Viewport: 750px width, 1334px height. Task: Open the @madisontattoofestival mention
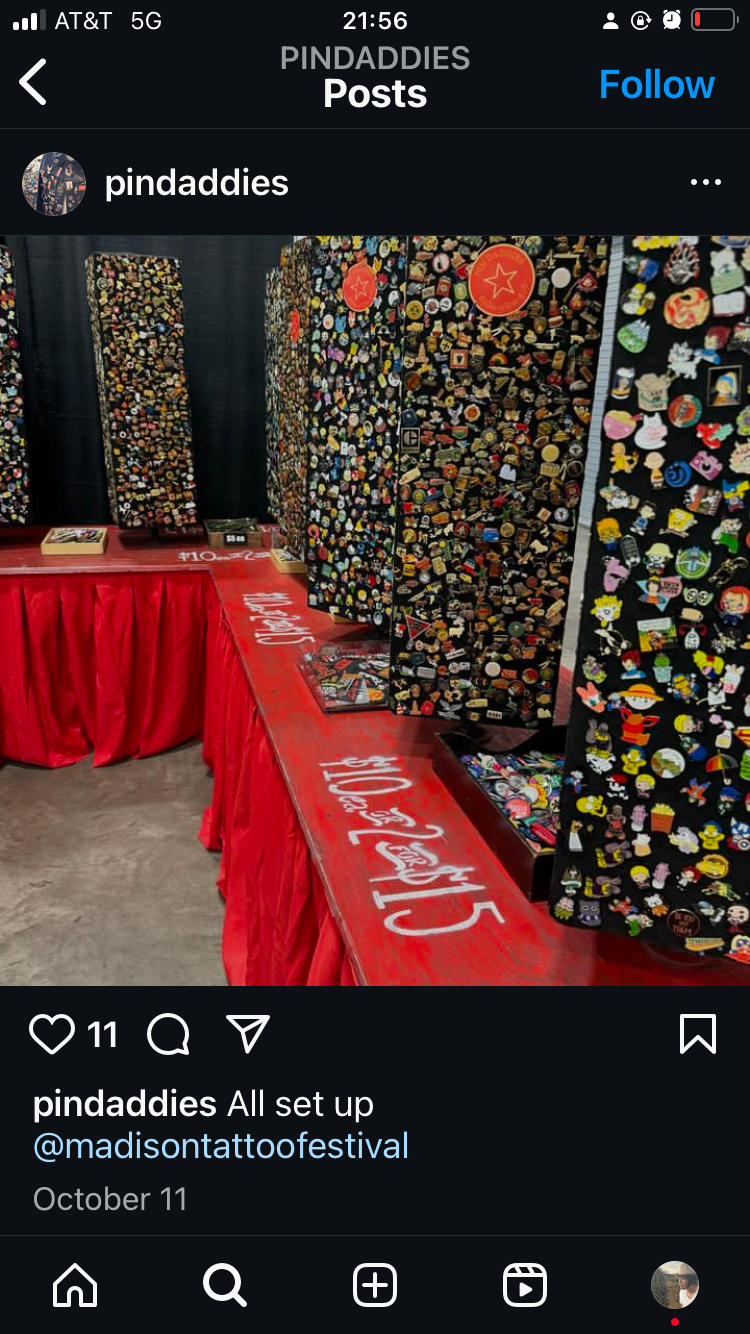pos(221,1145)
